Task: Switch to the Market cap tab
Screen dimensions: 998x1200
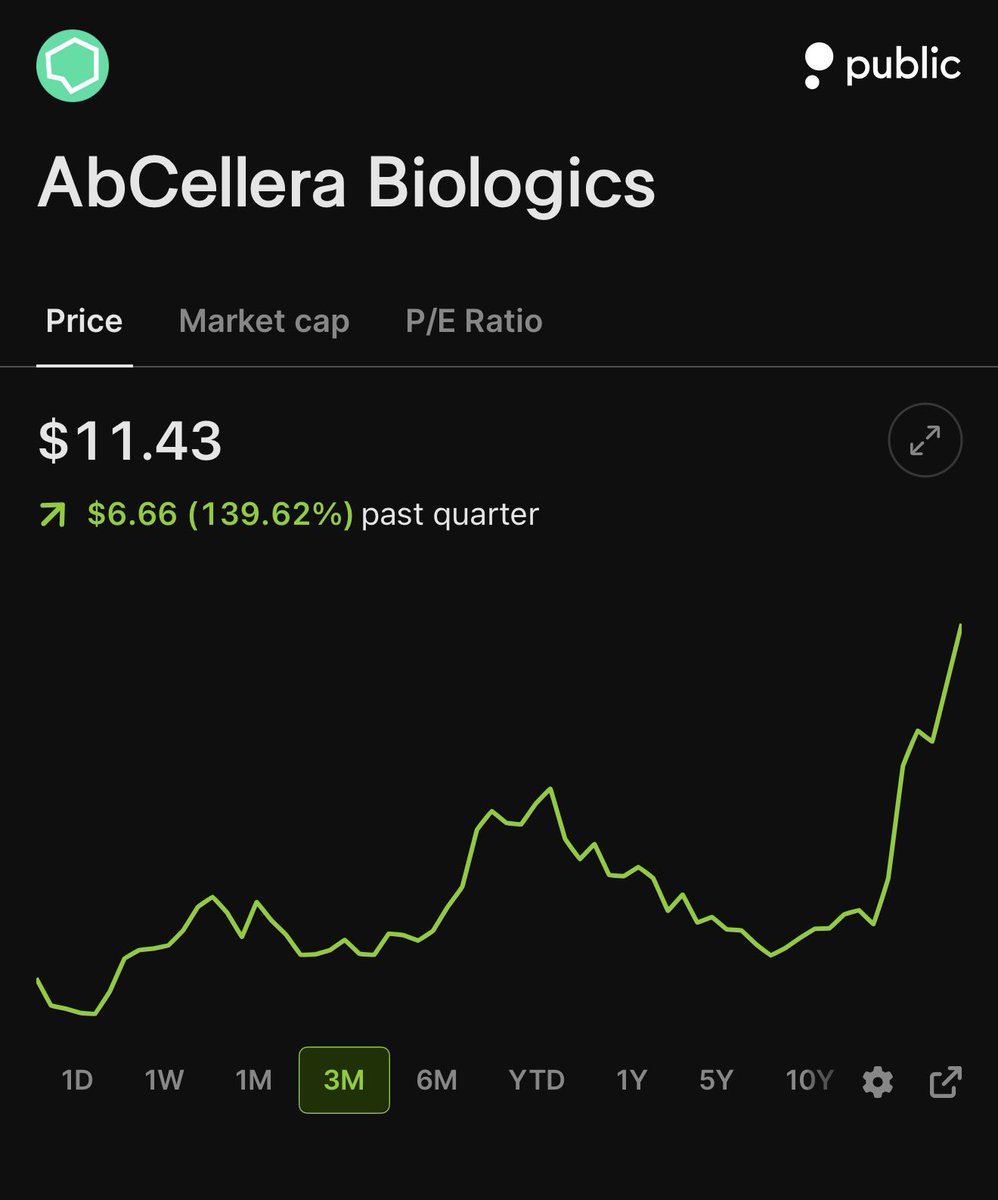Action: point(264,321)
